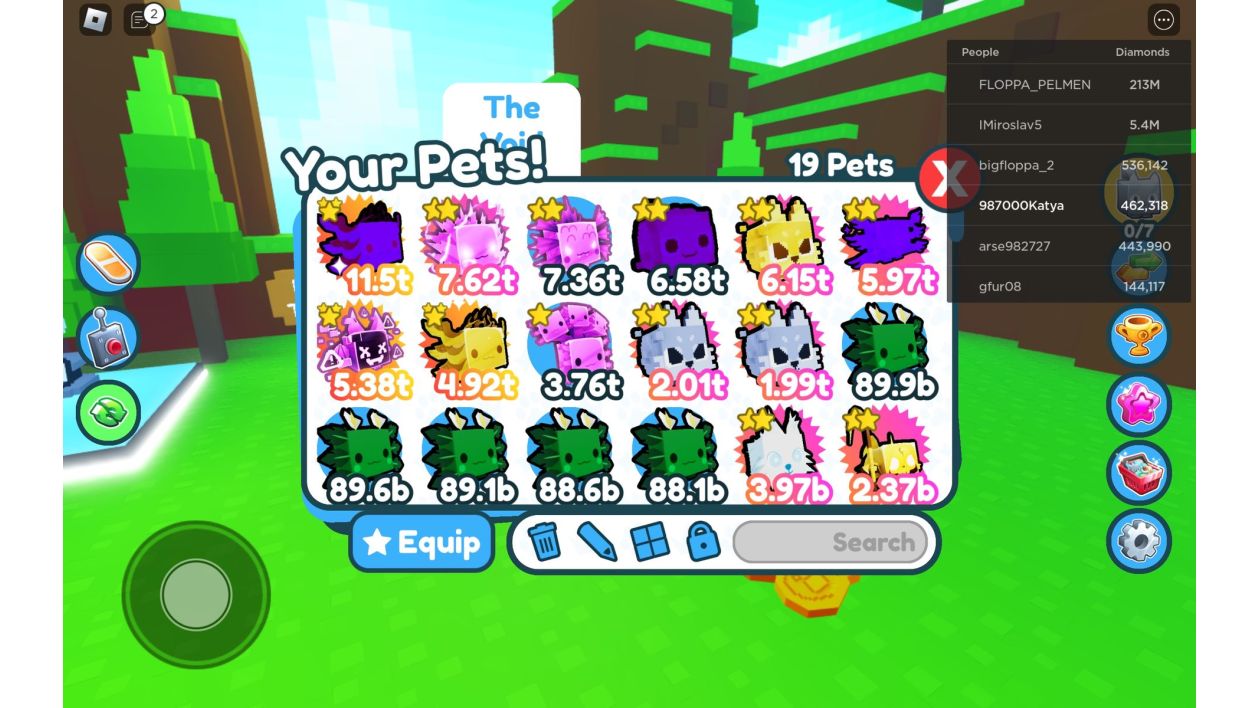Open the gear settings button

point(1138,541)
